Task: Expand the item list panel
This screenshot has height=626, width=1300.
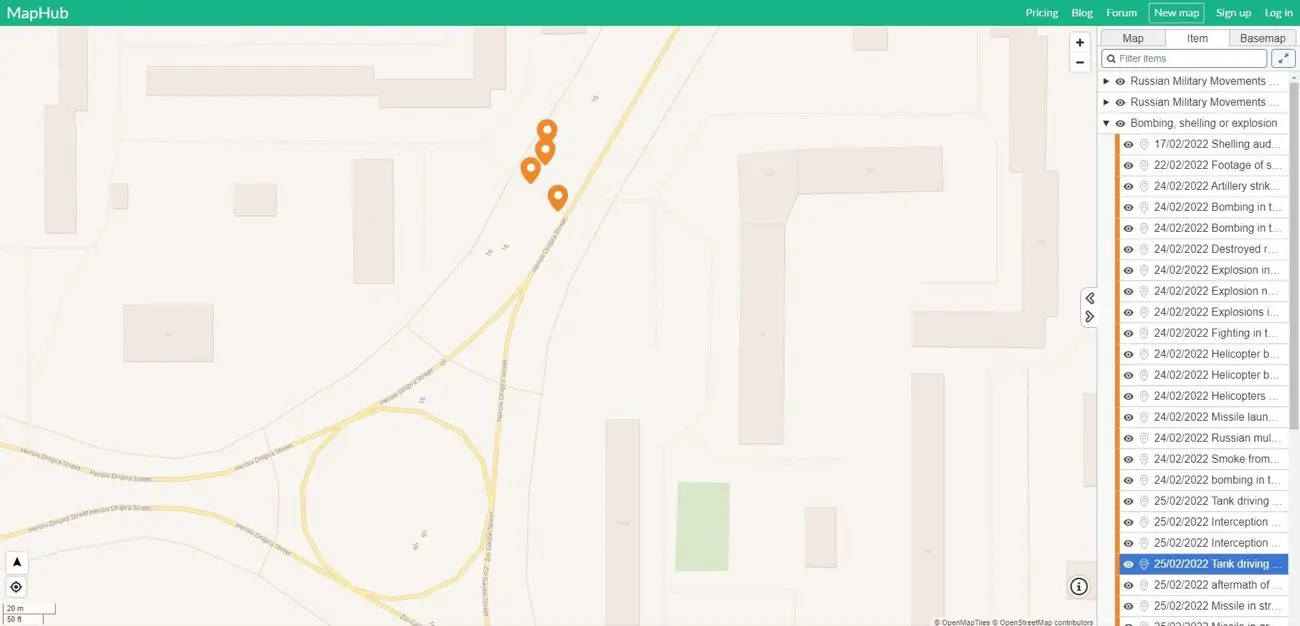Action: click(1283, 59)
